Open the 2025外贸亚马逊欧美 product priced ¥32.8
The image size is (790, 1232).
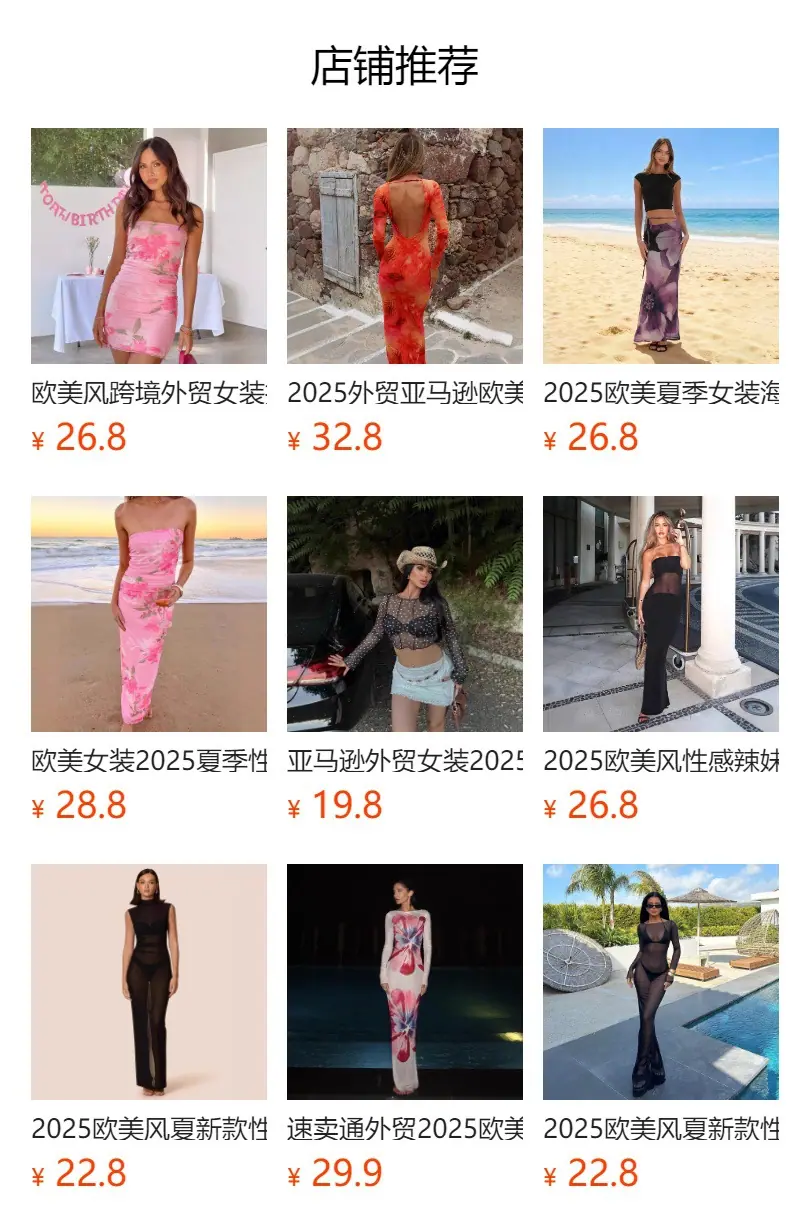pyautogui.click(x=405, y=246)
